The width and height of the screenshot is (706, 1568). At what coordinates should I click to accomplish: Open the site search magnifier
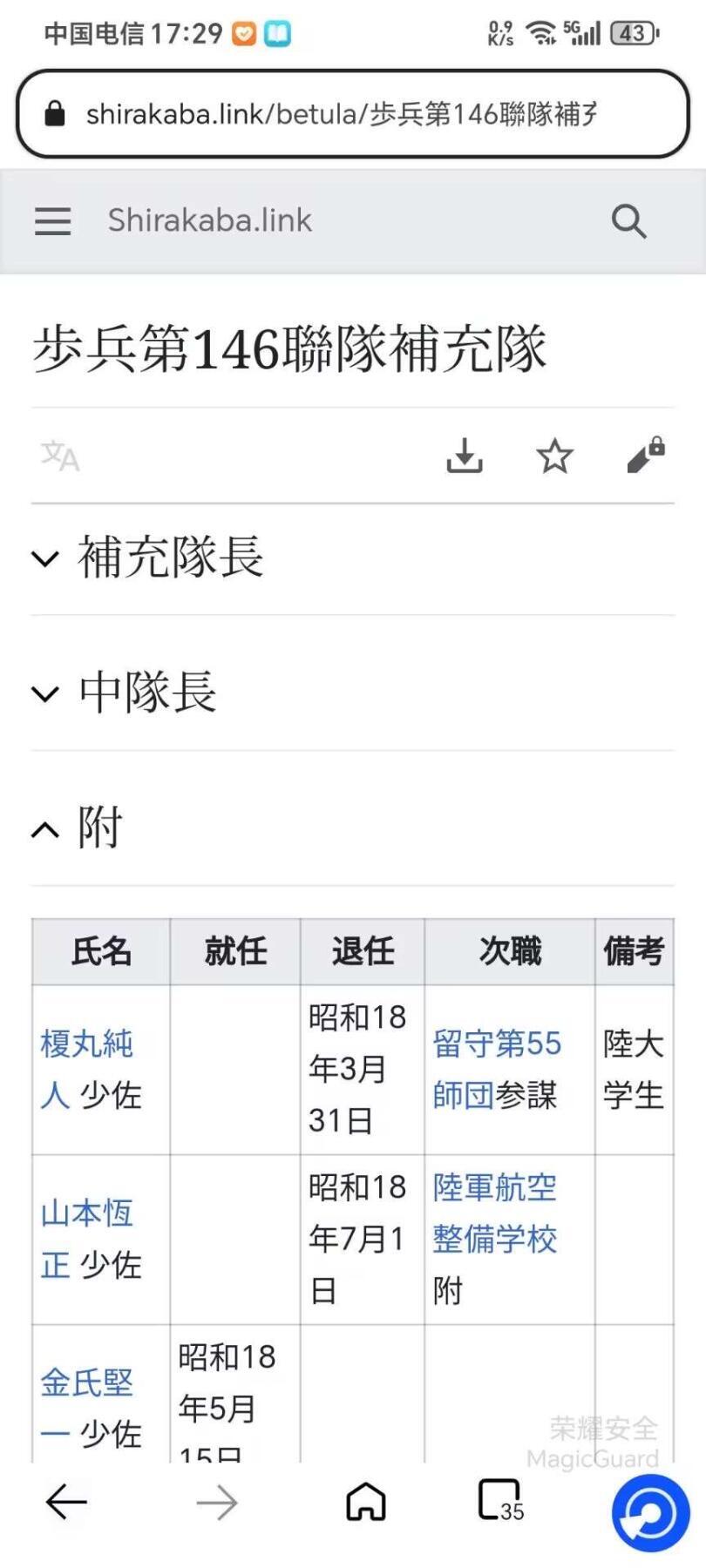pos(628,221)
